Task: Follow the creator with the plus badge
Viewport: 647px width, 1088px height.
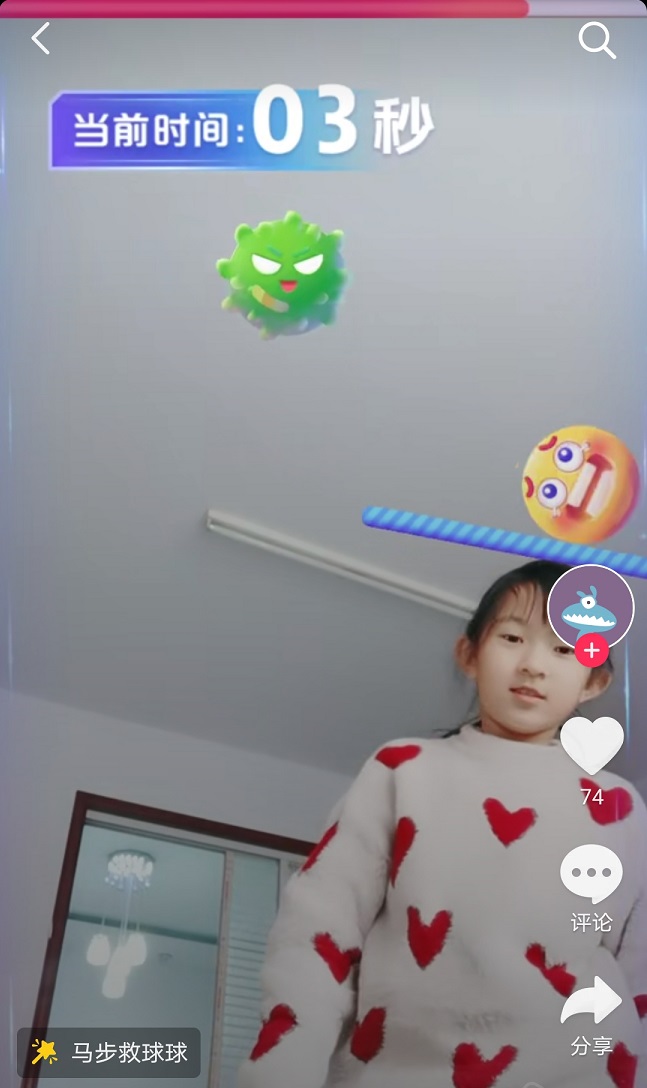Action: coord(591,651)
